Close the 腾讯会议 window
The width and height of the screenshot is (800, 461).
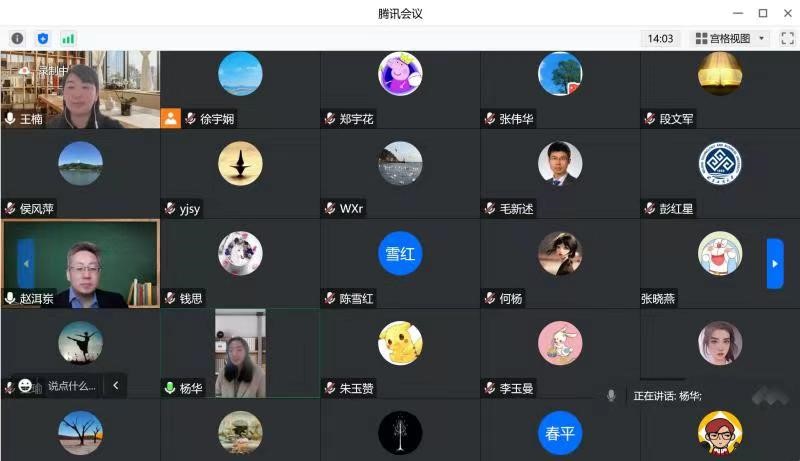pyautogui.click(x=785, y=13)
